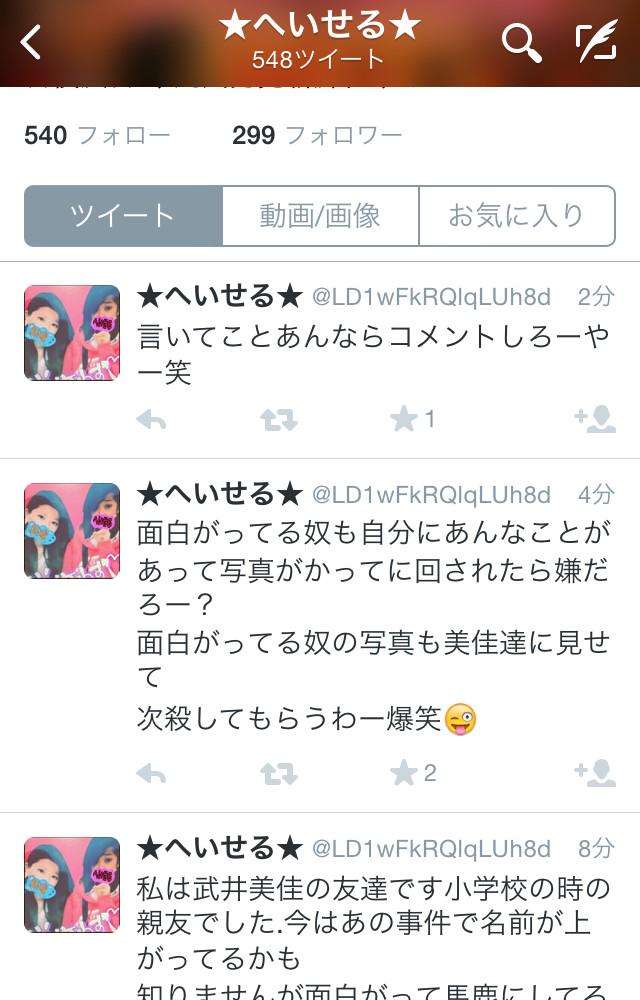Open the tweet posted 8分 ago
This screenshot has height=1000, width=640.
[x=372, y=920]
